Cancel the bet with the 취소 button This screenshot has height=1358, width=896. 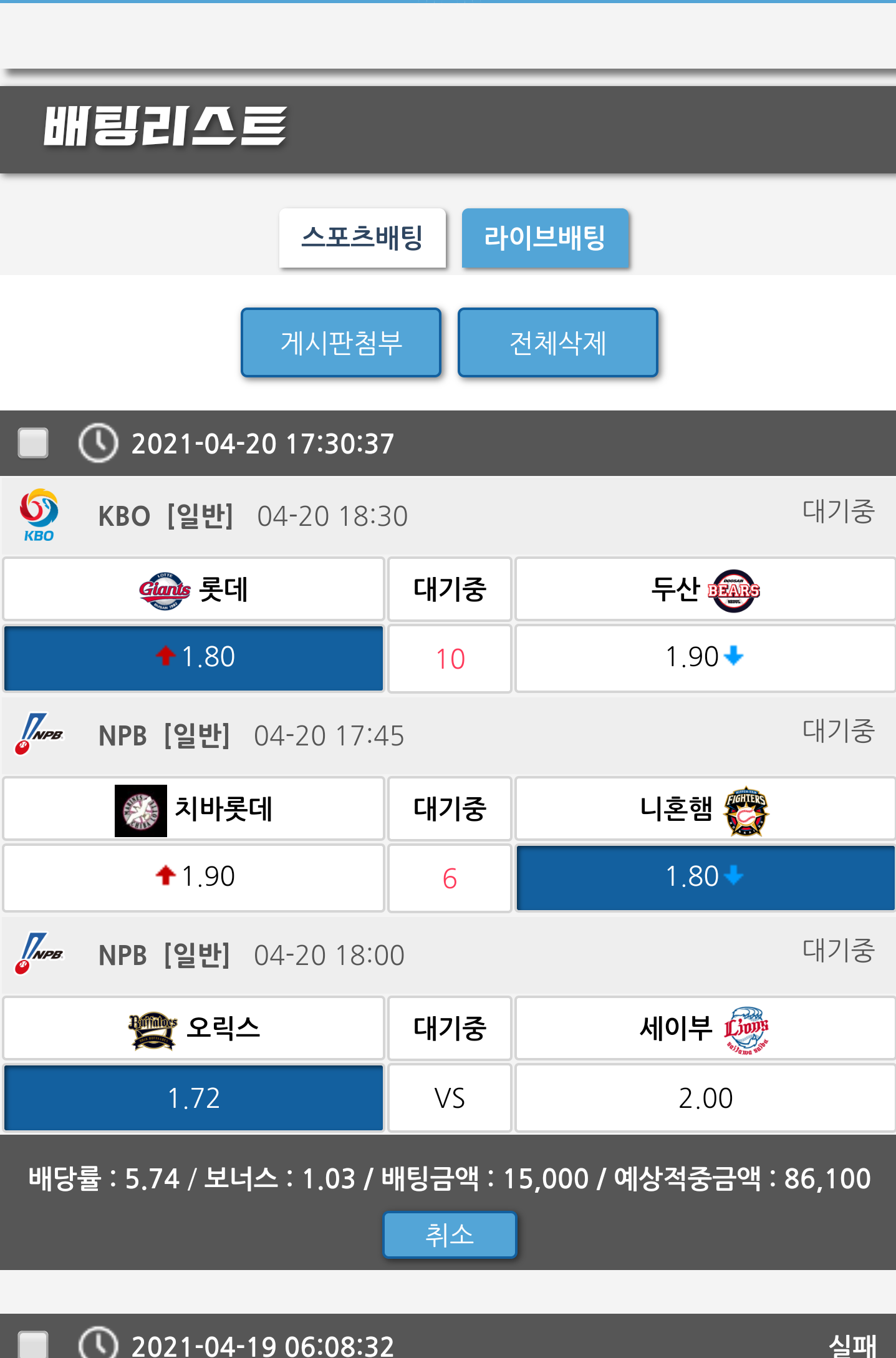[x=450, y=1234]
